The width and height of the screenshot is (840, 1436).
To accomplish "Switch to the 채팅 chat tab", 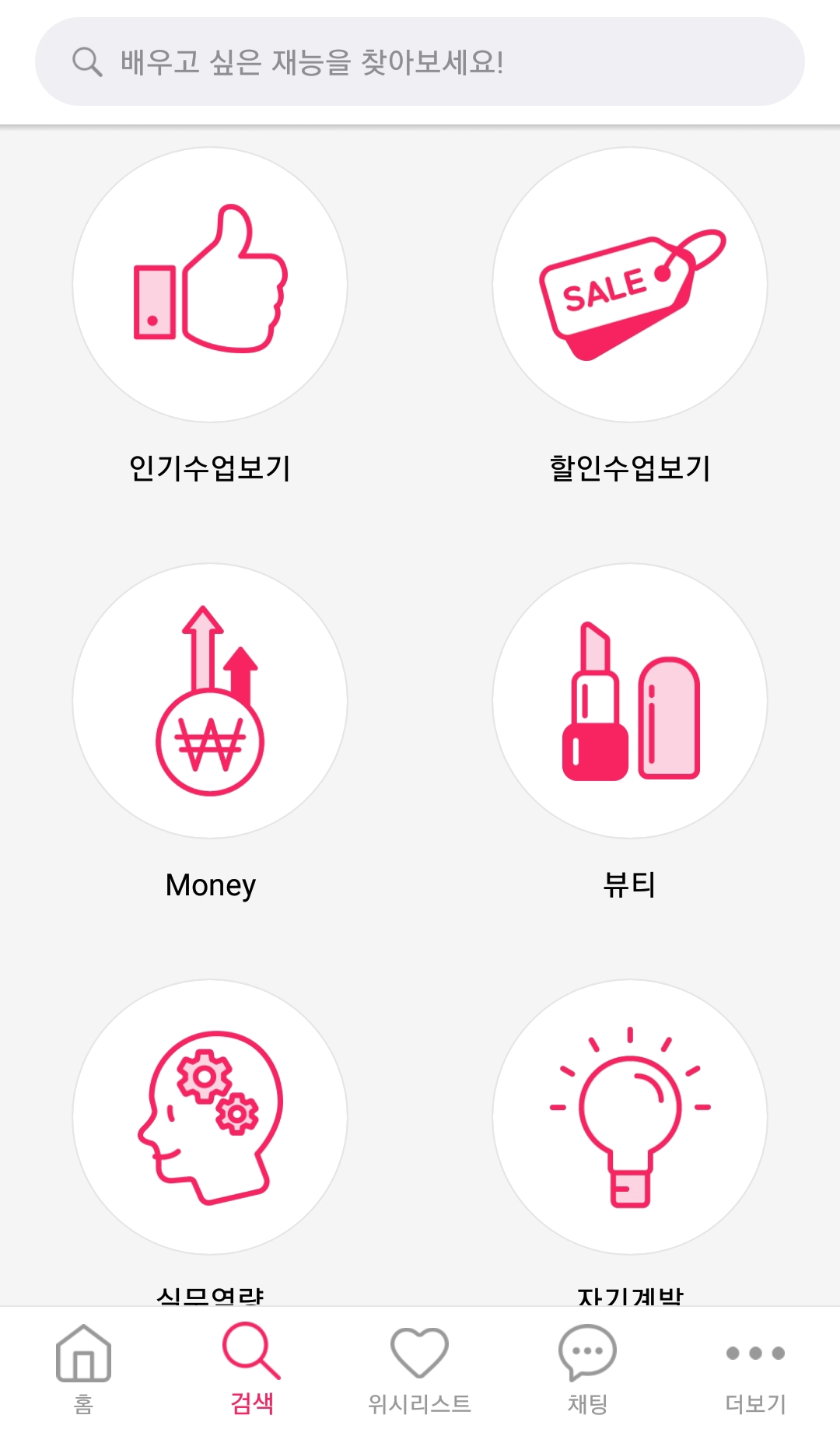I will pyautogui.click(x=588, y=1370).
